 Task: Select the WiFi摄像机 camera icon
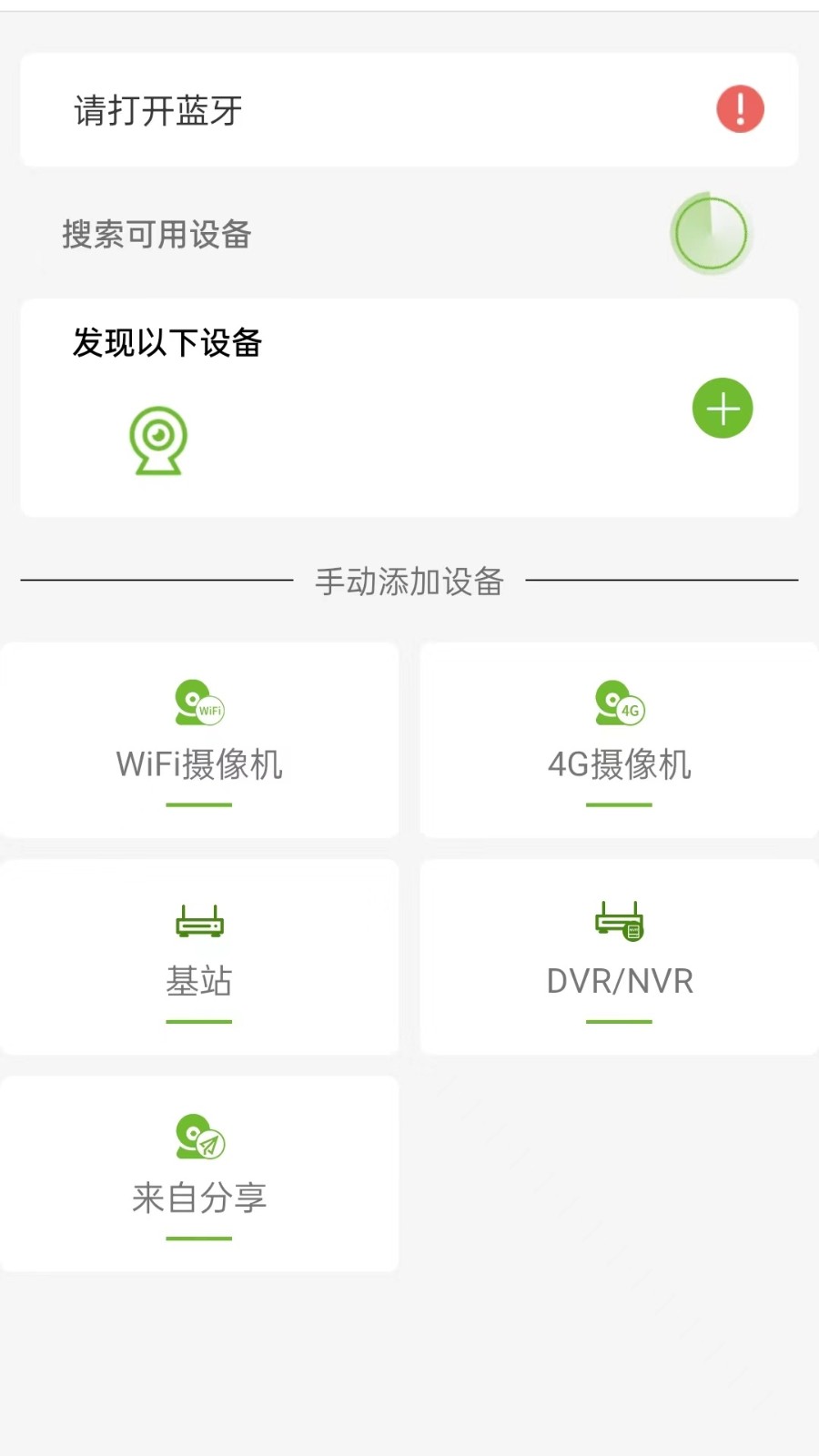tap(198, 705)
